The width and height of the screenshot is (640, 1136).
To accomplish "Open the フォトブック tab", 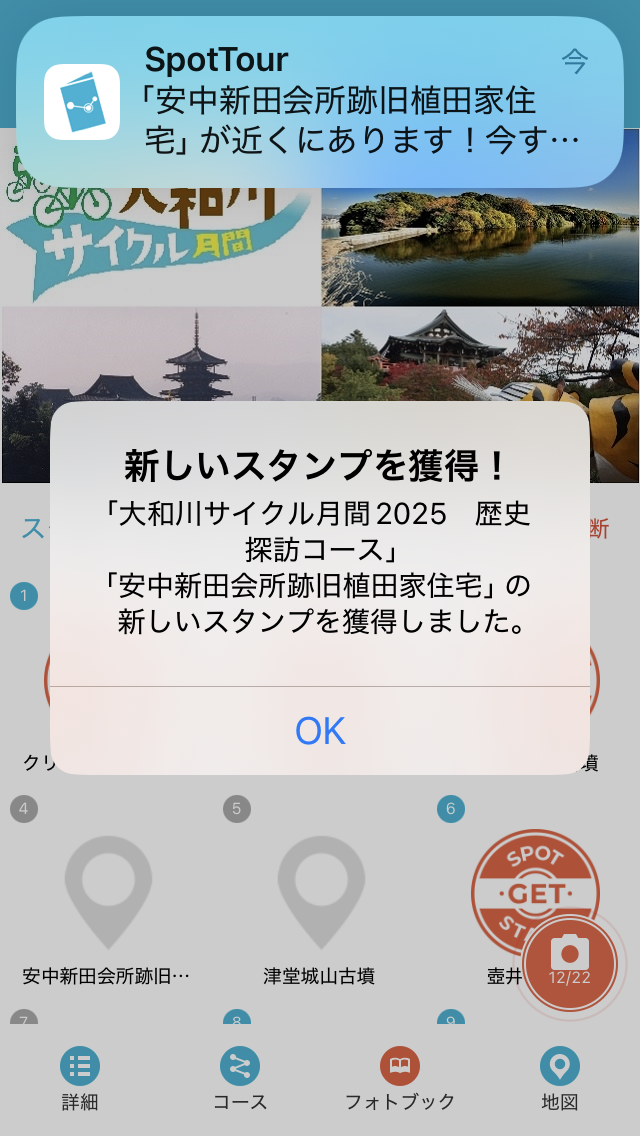I will point(399,1079).
